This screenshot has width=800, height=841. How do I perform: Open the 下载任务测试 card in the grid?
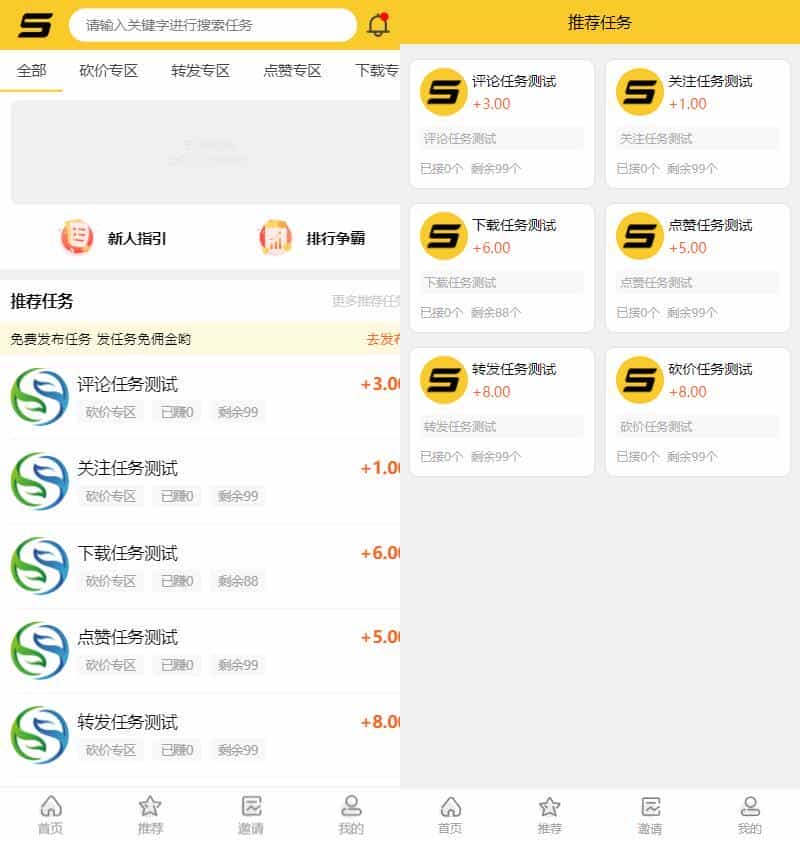(501, 268)
